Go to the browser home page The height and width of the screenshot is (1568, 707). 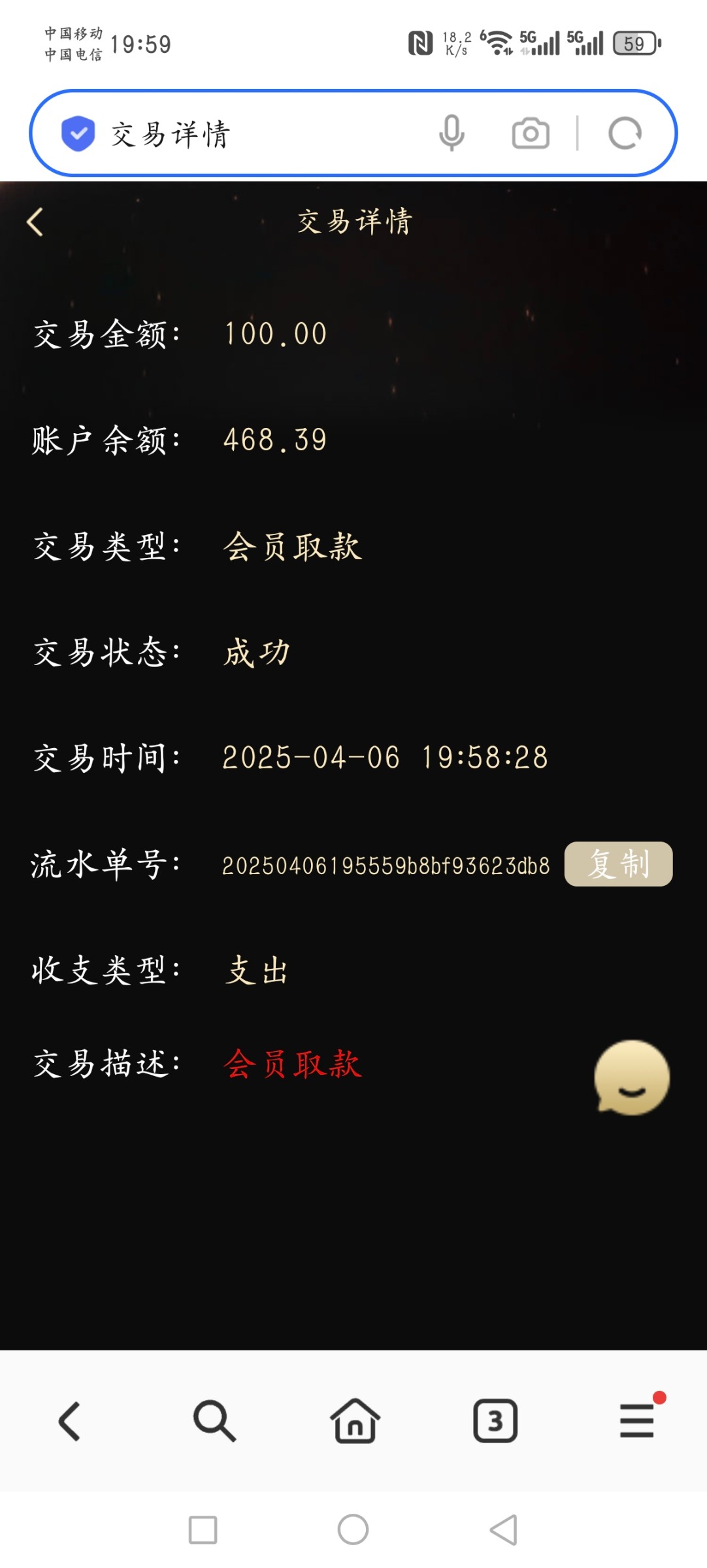coord(354,1421)
